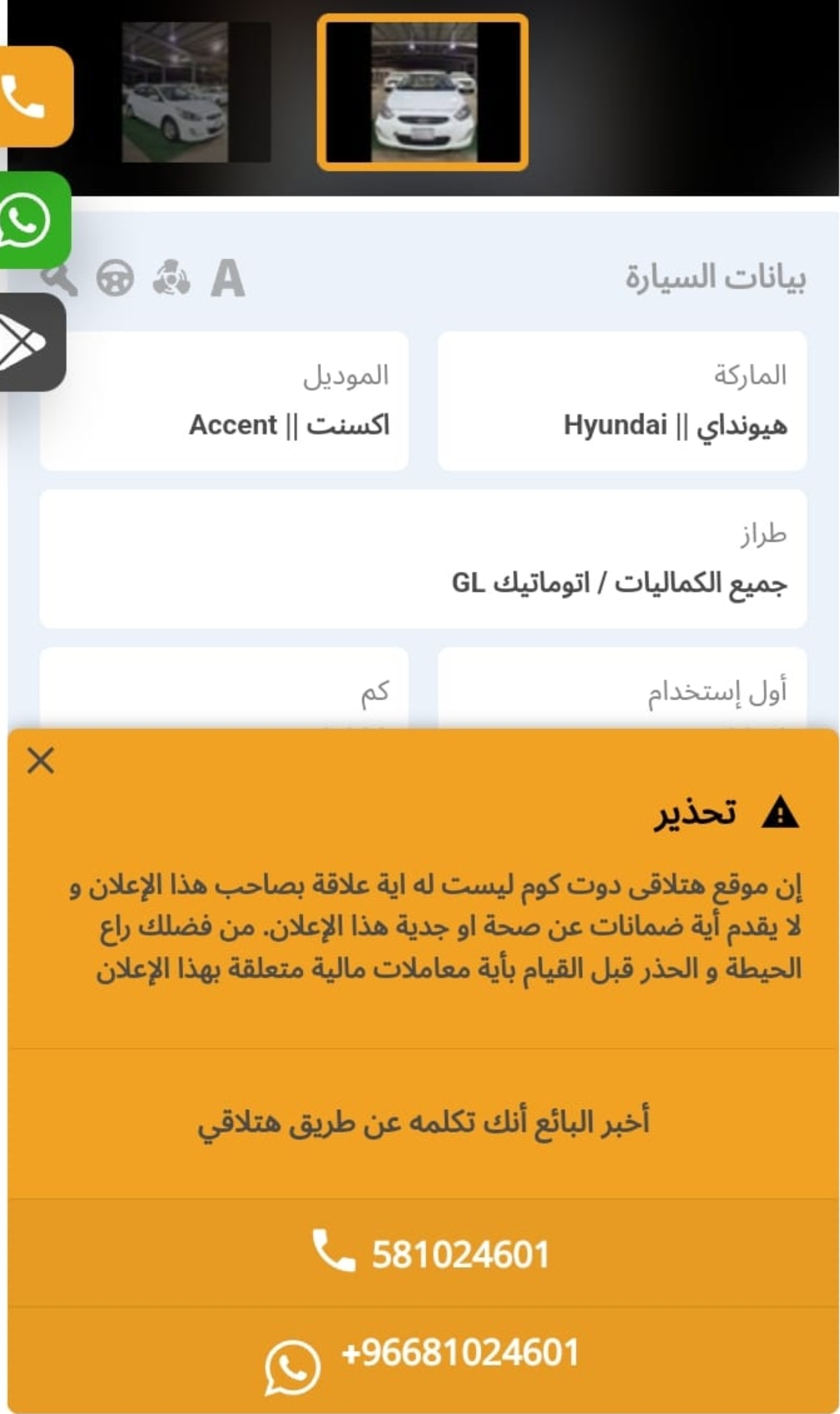This screenshot has width=840, height=1414.
Task: Close the orange warning panel
Action: coord(40,761)
